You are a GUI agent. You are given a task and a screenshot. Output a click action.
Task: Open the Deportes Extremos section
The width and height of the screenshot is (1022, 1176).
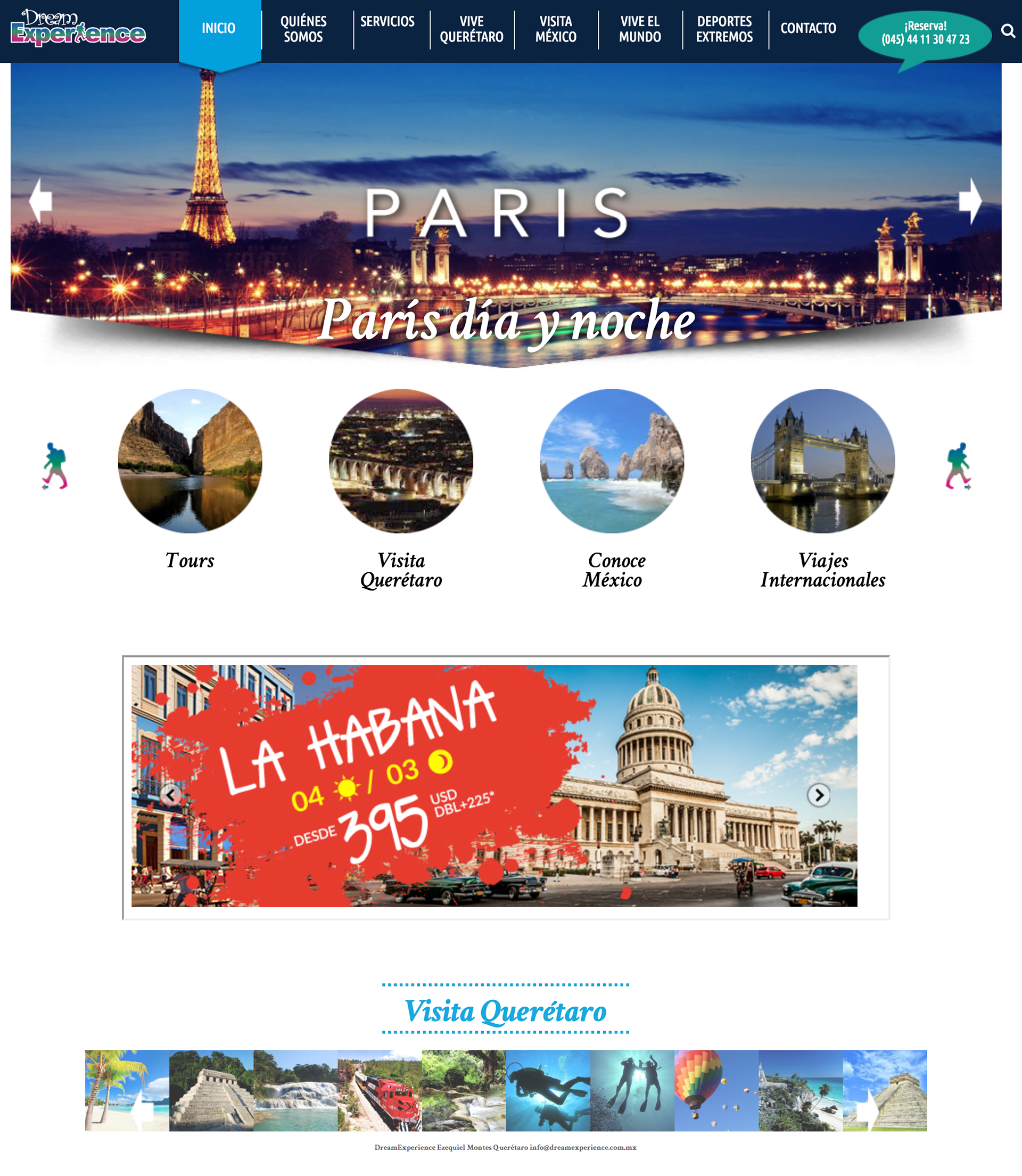(x=724, y=29)
